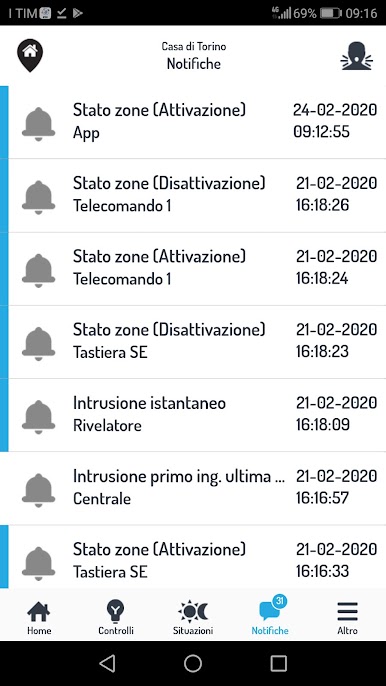Go back with the system back button
The width and height of the screenshot is (386, 686).
click(x=107, y=663)
